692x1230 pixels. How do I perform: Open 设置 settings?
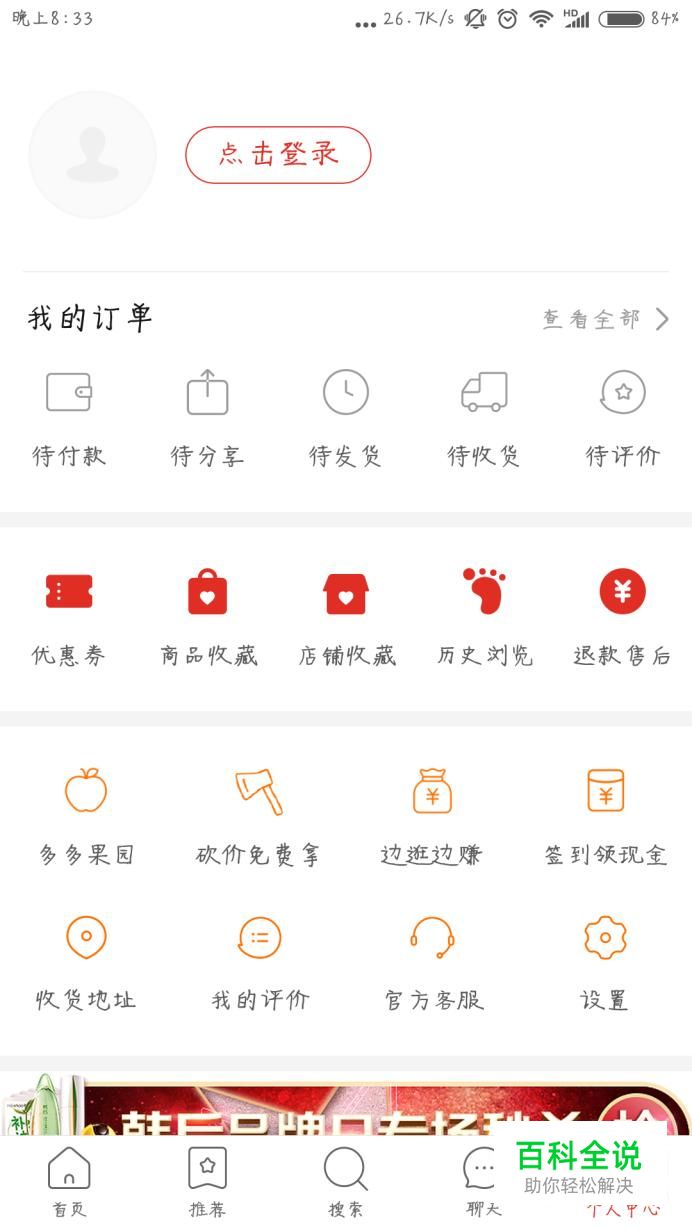click(x=605, y=960)
